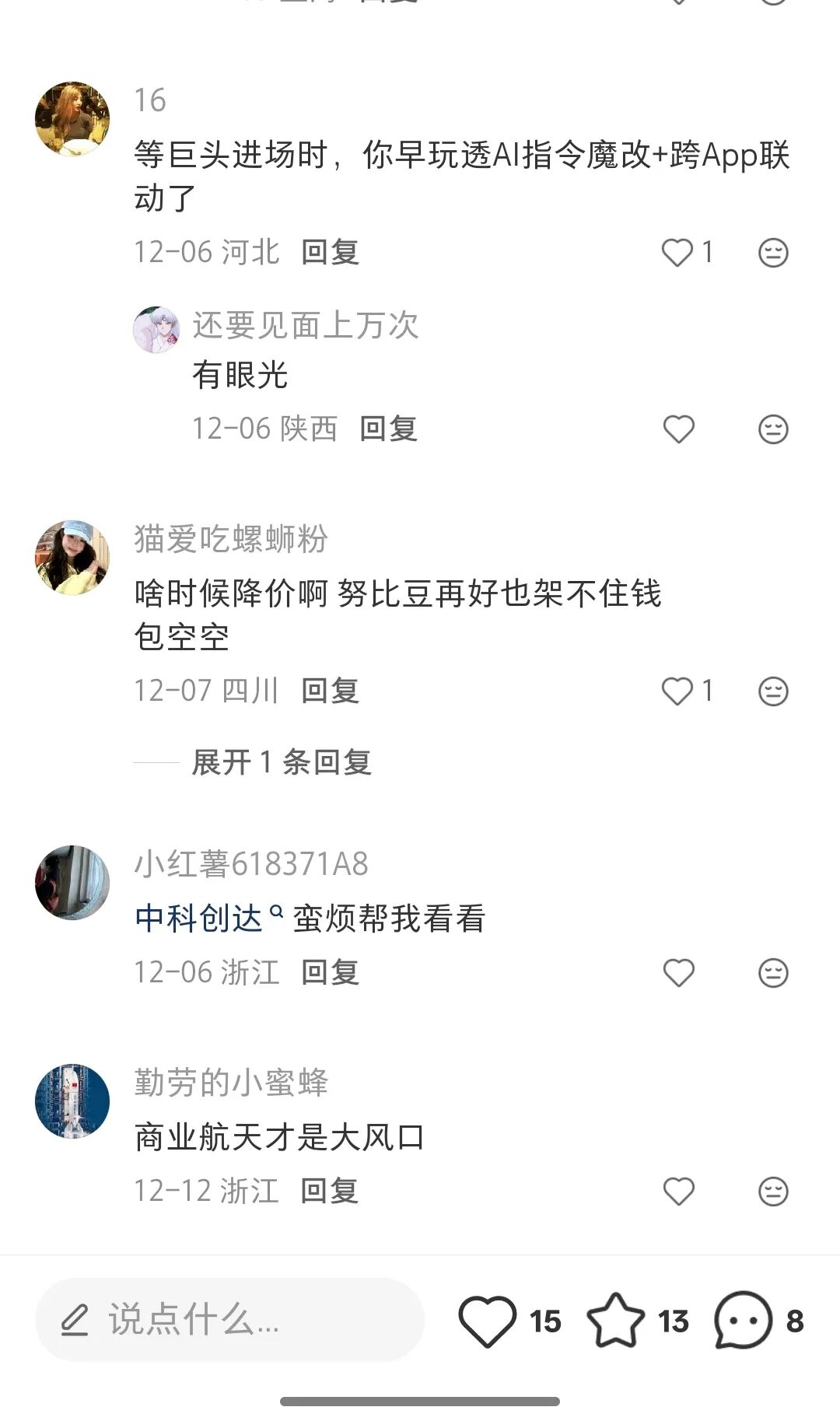Like 小红薯618371A8's comment
Screen dimensions: 840x1421
(678, 973)
